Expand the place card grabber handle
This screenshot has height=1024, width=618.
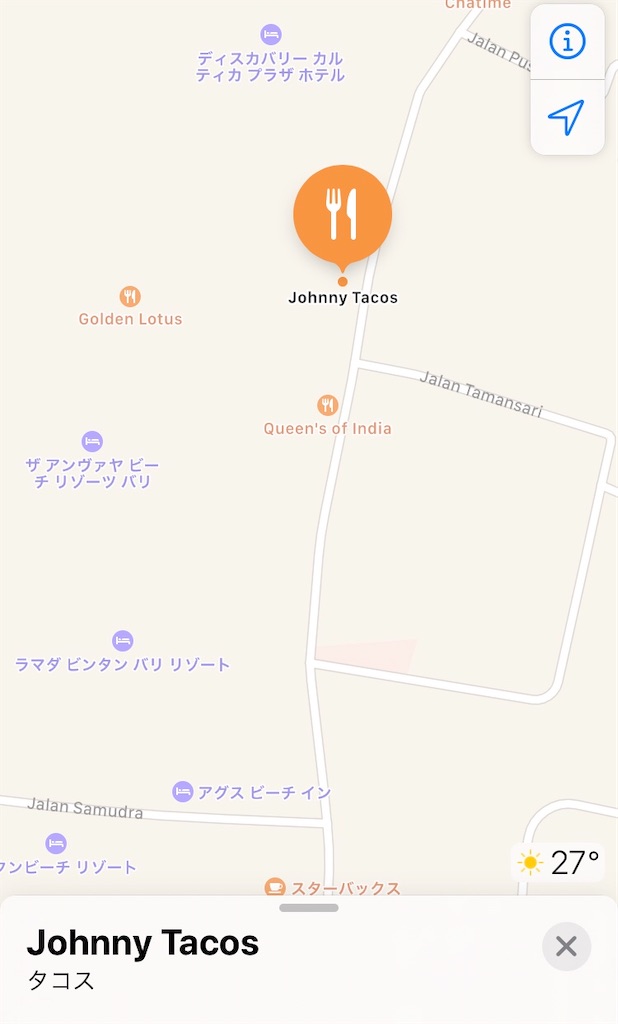point(308,908)
